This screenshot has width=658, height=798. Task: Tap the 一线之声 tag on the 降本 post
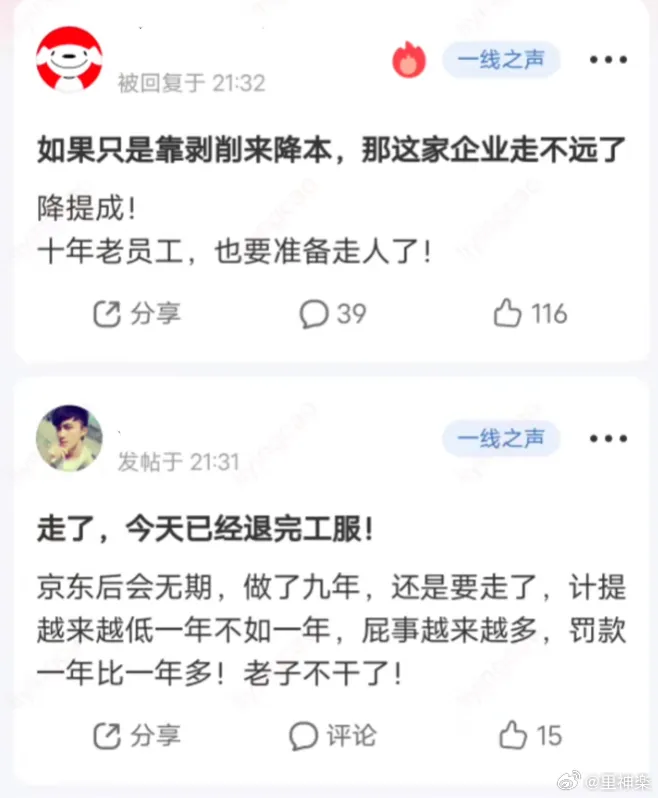click(x=502, y=60)
